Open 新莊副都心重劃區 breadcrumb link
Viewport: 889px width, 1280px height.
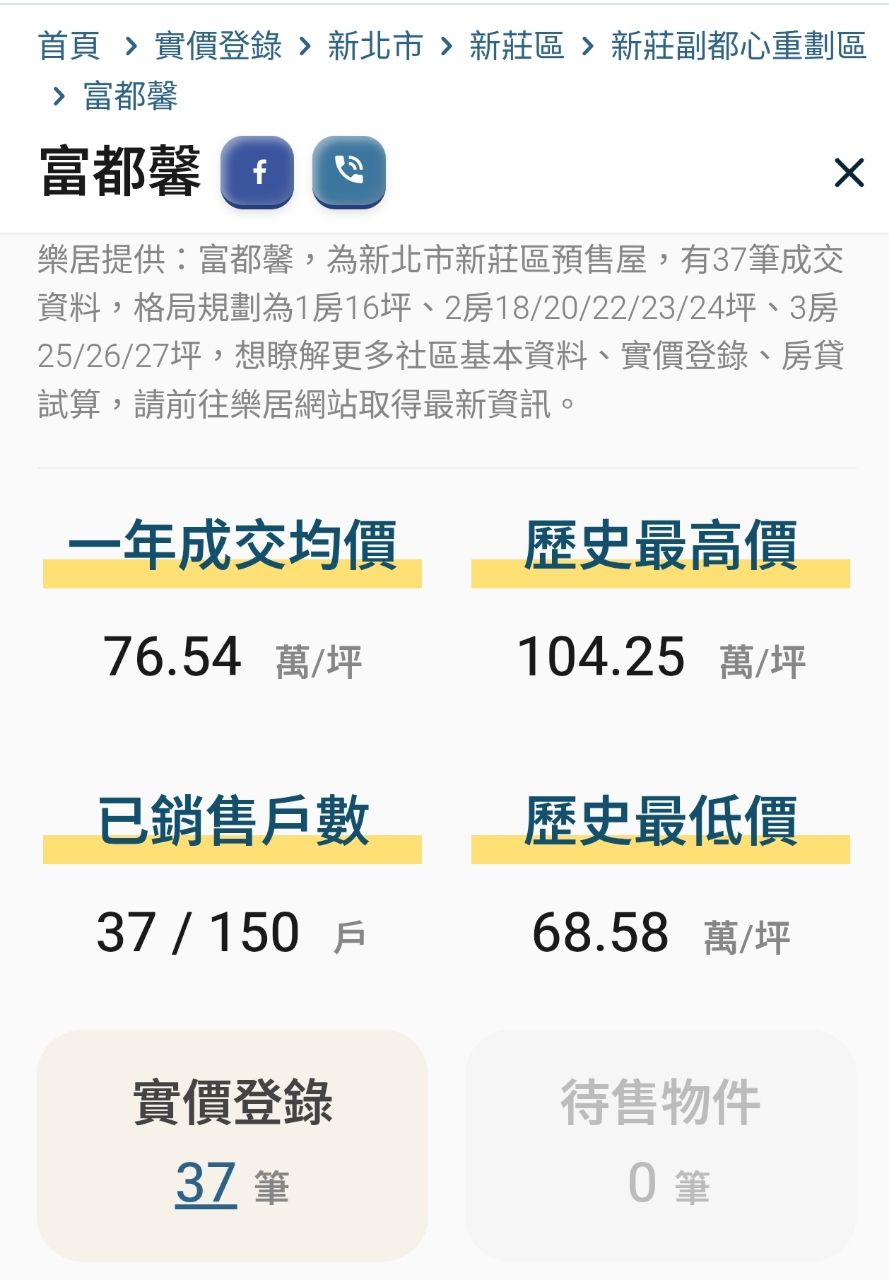[x=738, y=46]
